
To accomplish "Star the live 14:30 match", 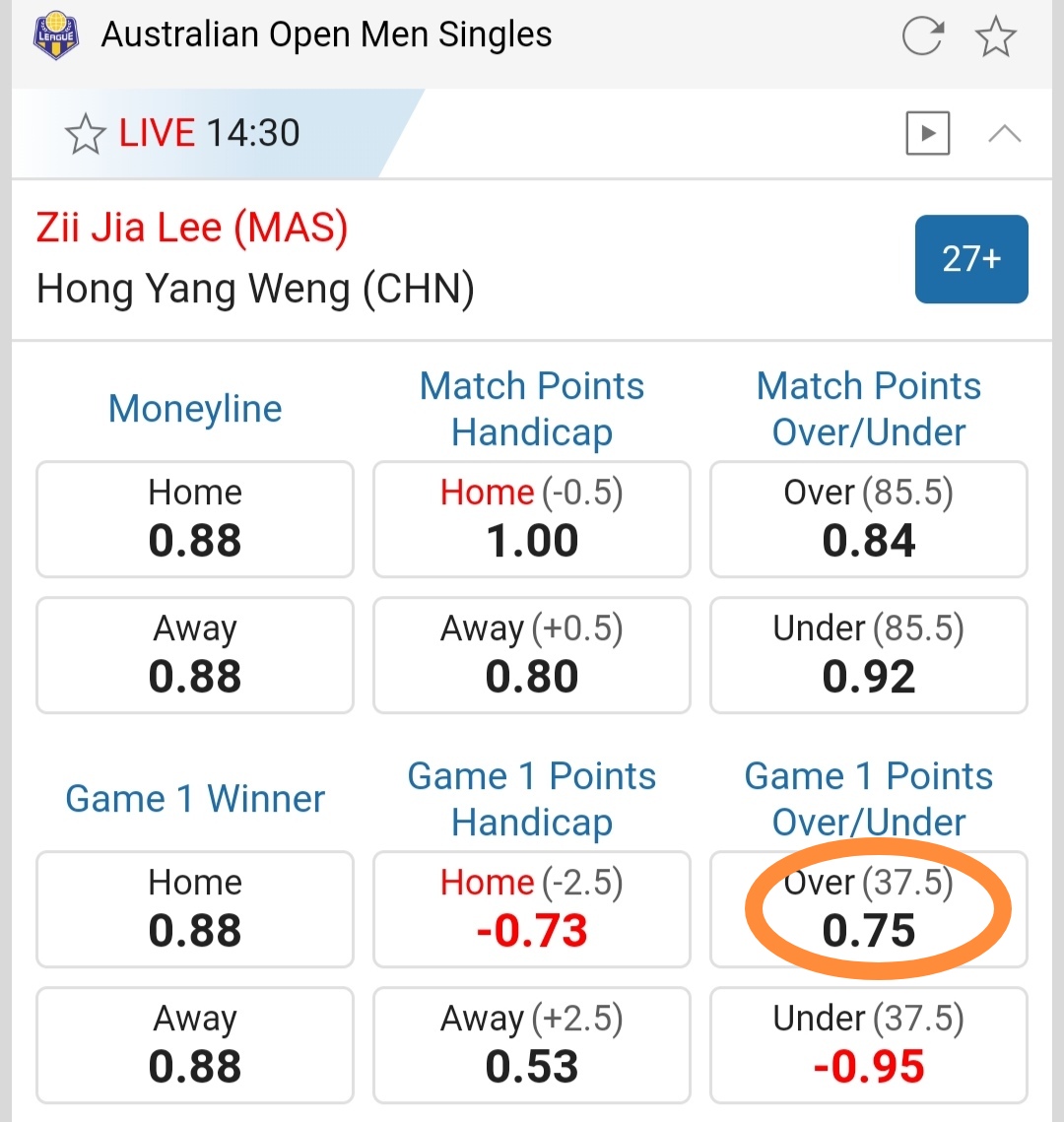I will point(85,134).
